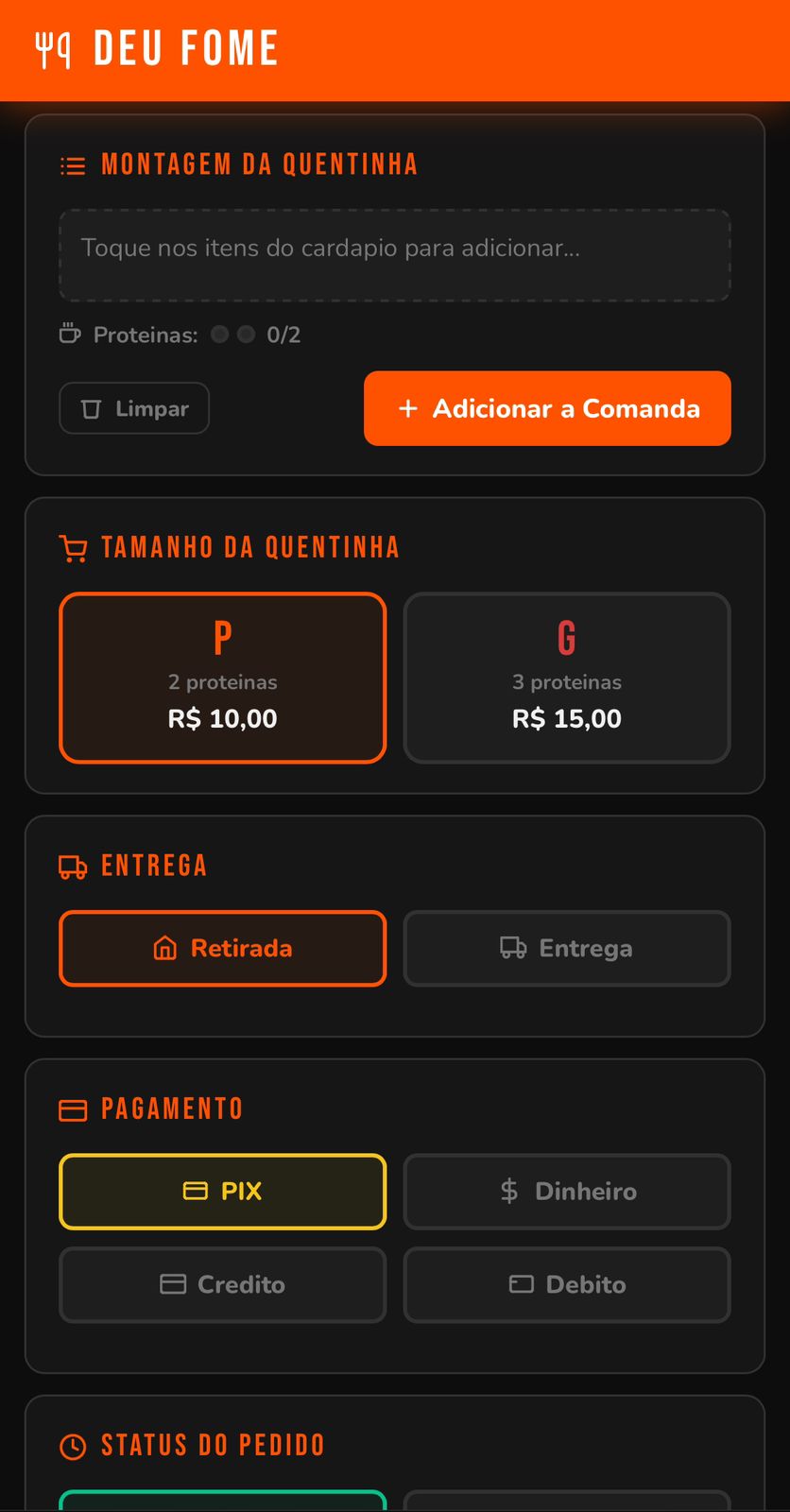Select the G size with 3 proteinas

pyautogui.click(x=566, y=677)
